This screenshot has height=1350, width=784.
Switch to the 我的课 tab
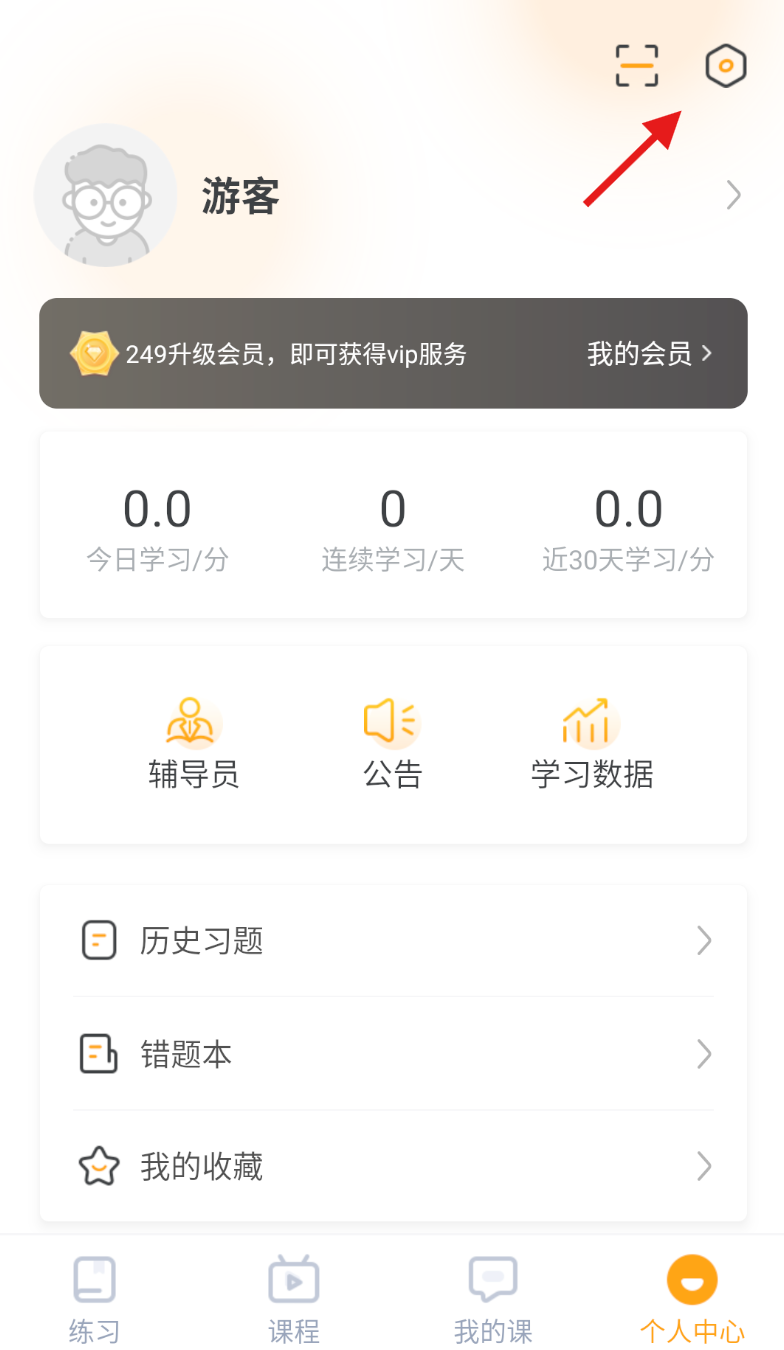[x=493, y=1298]
